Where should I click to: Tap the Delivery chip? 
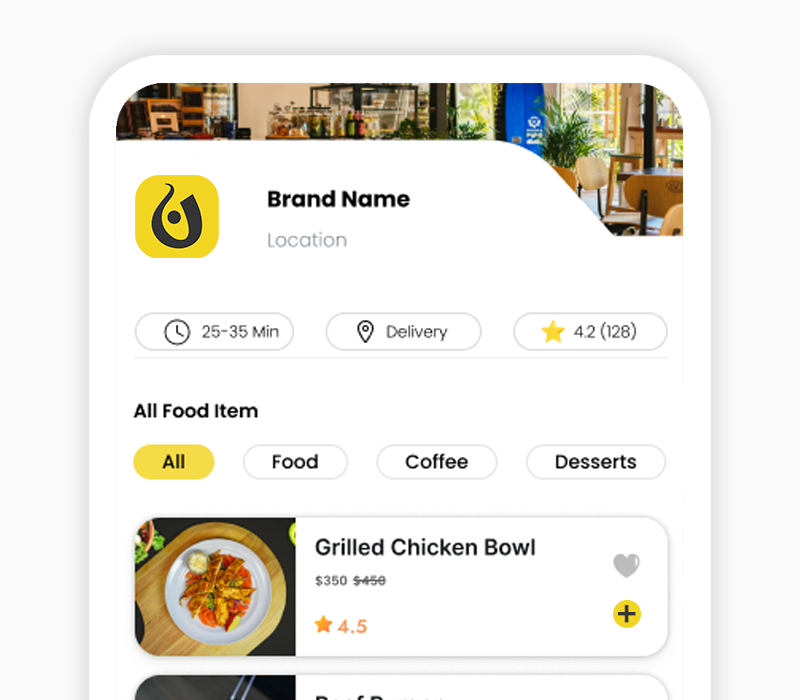(403, 332)
